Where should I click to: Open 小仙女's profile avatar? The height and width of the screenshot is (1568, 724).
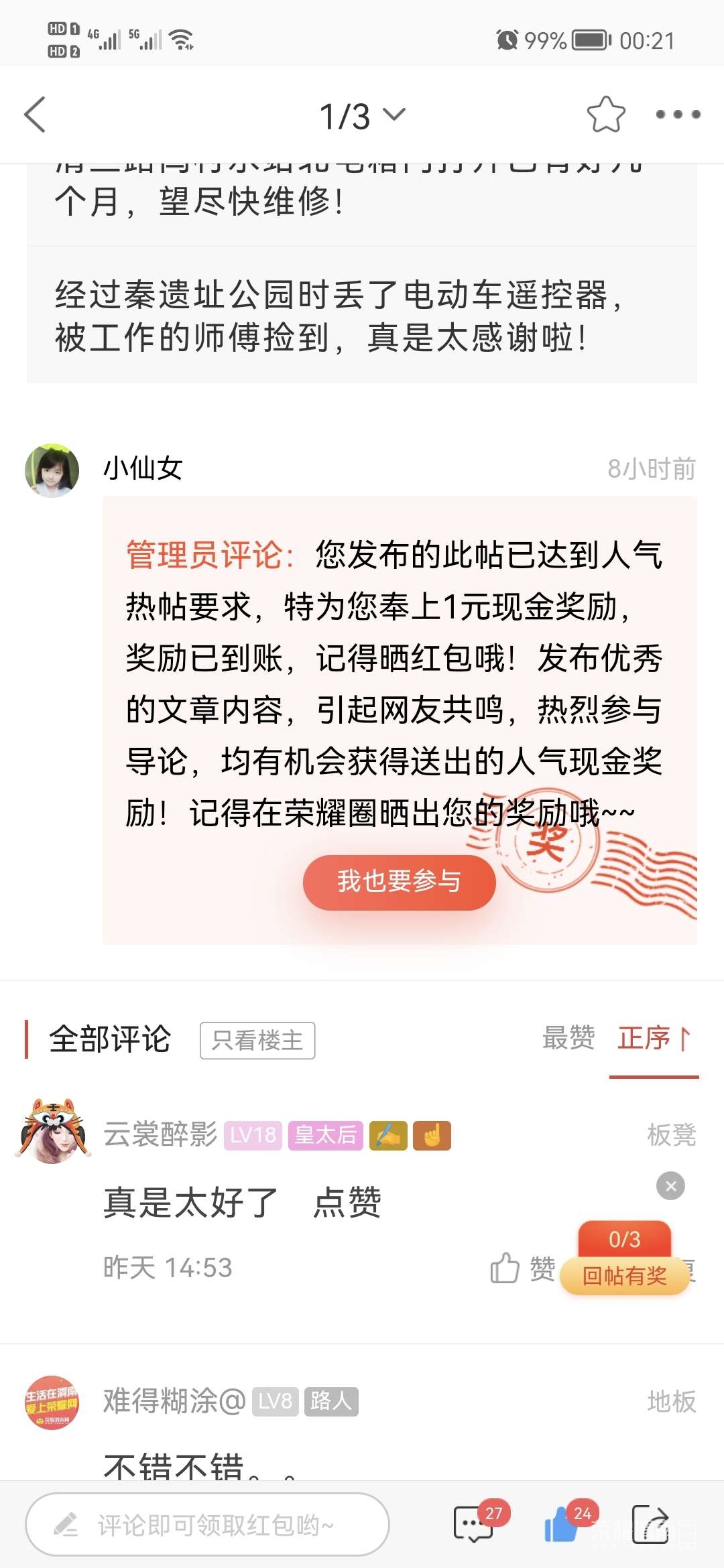pos(52,470)
